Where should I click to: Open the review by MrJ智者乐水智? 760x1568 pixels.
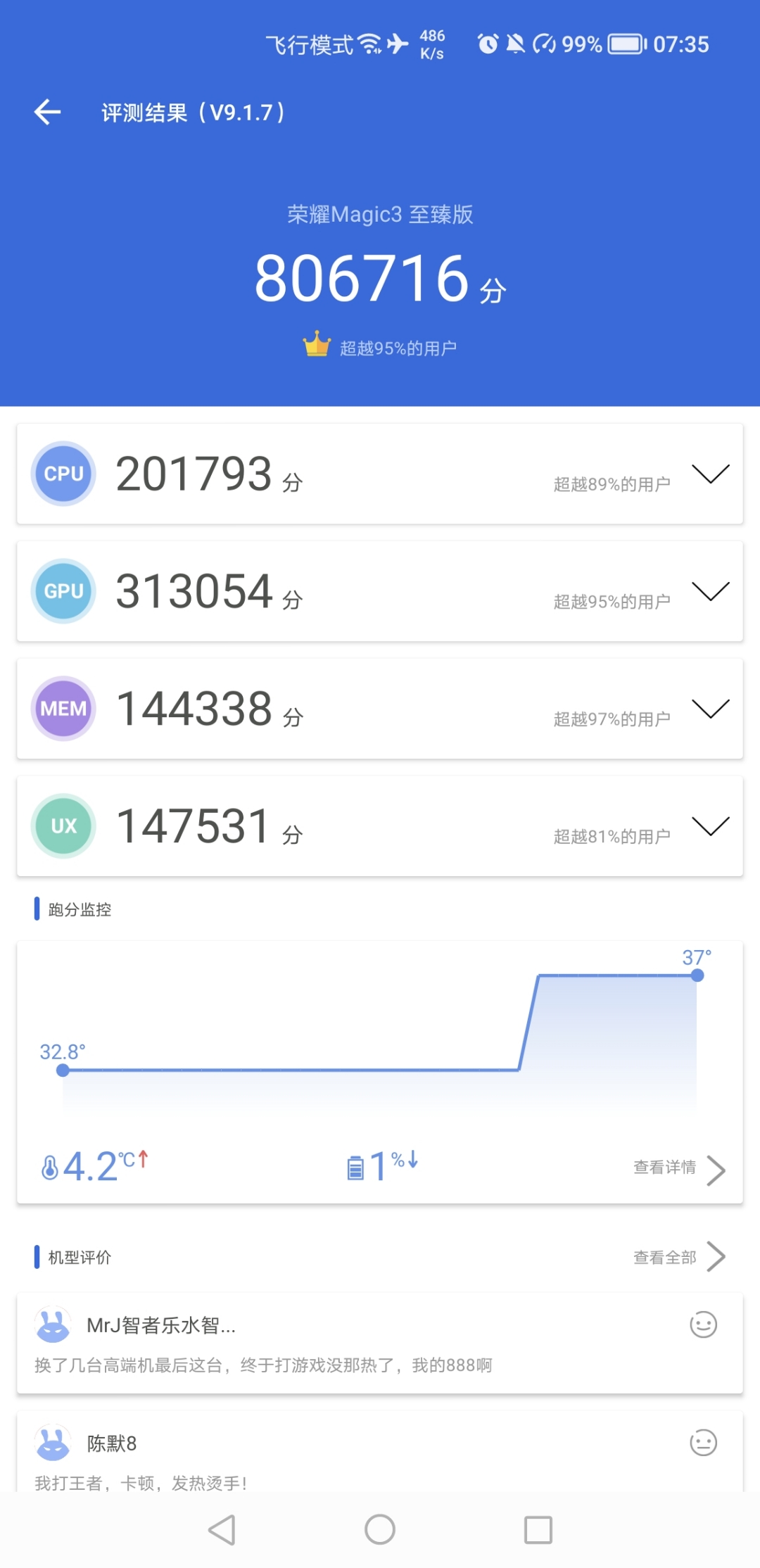[x=380, y=1343]
